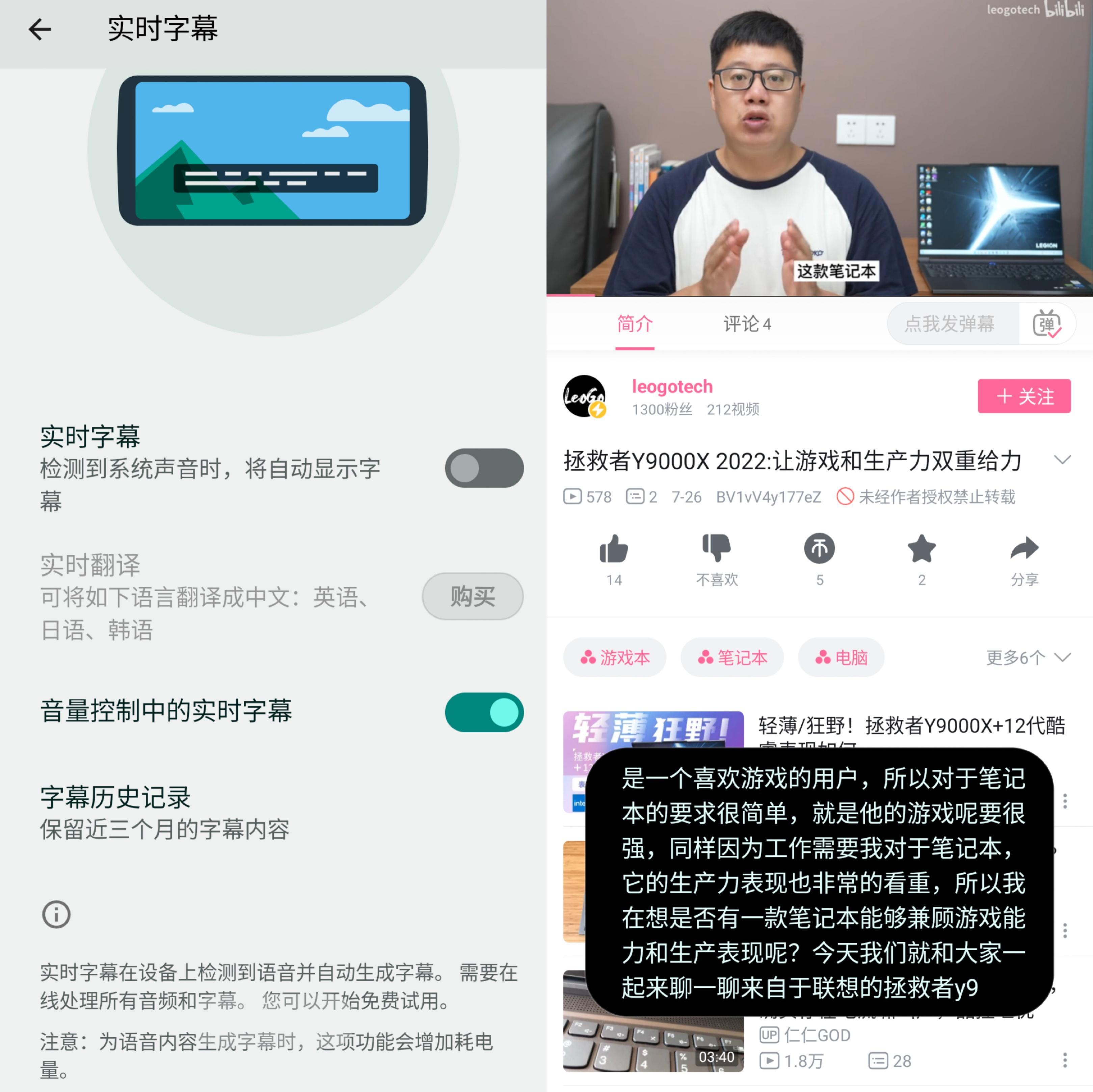Expand the video title description
Image resolution: width=1093 pixels, height=1092 pixels.
point(1062,460)
